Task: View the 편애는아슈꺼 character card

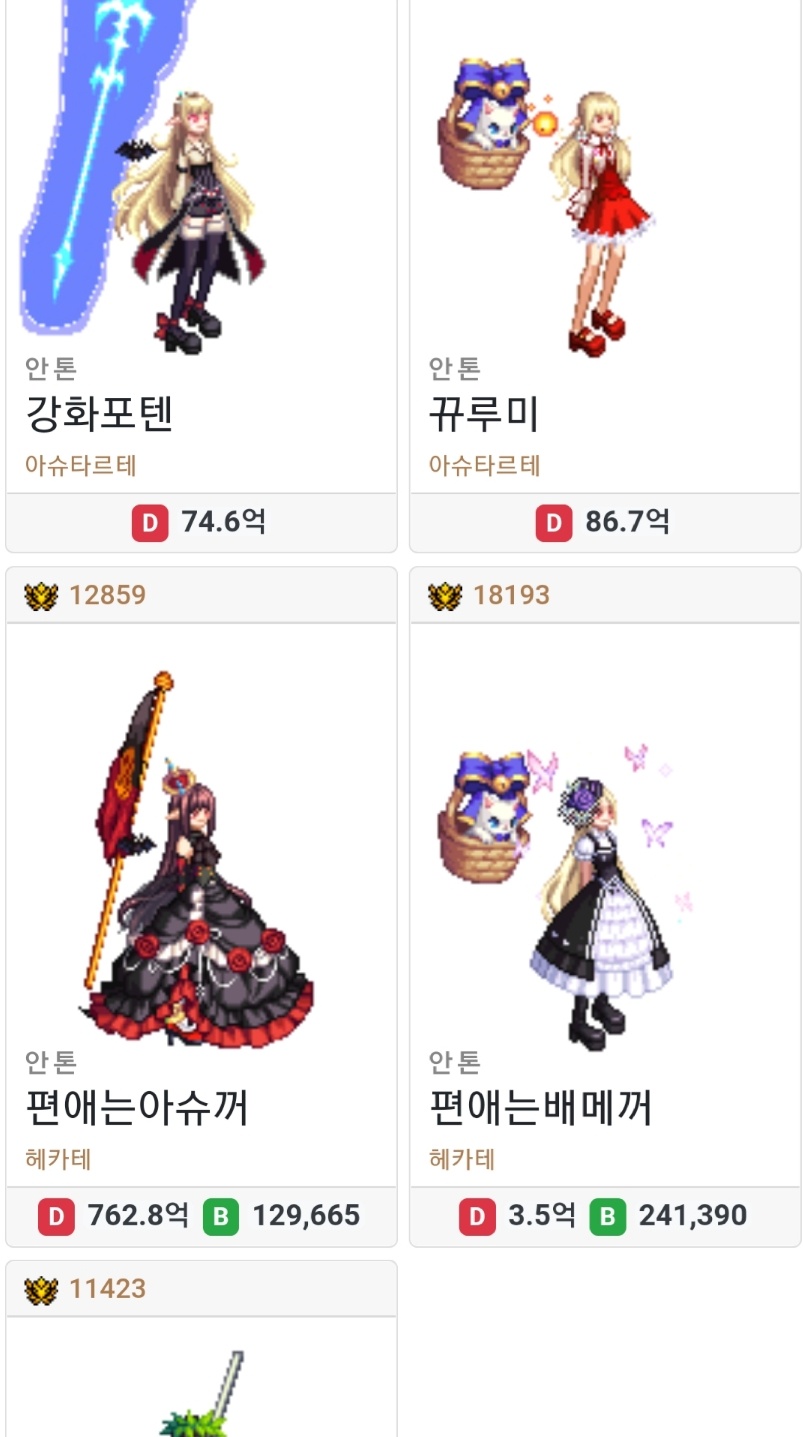Action: pos(200,1106)
